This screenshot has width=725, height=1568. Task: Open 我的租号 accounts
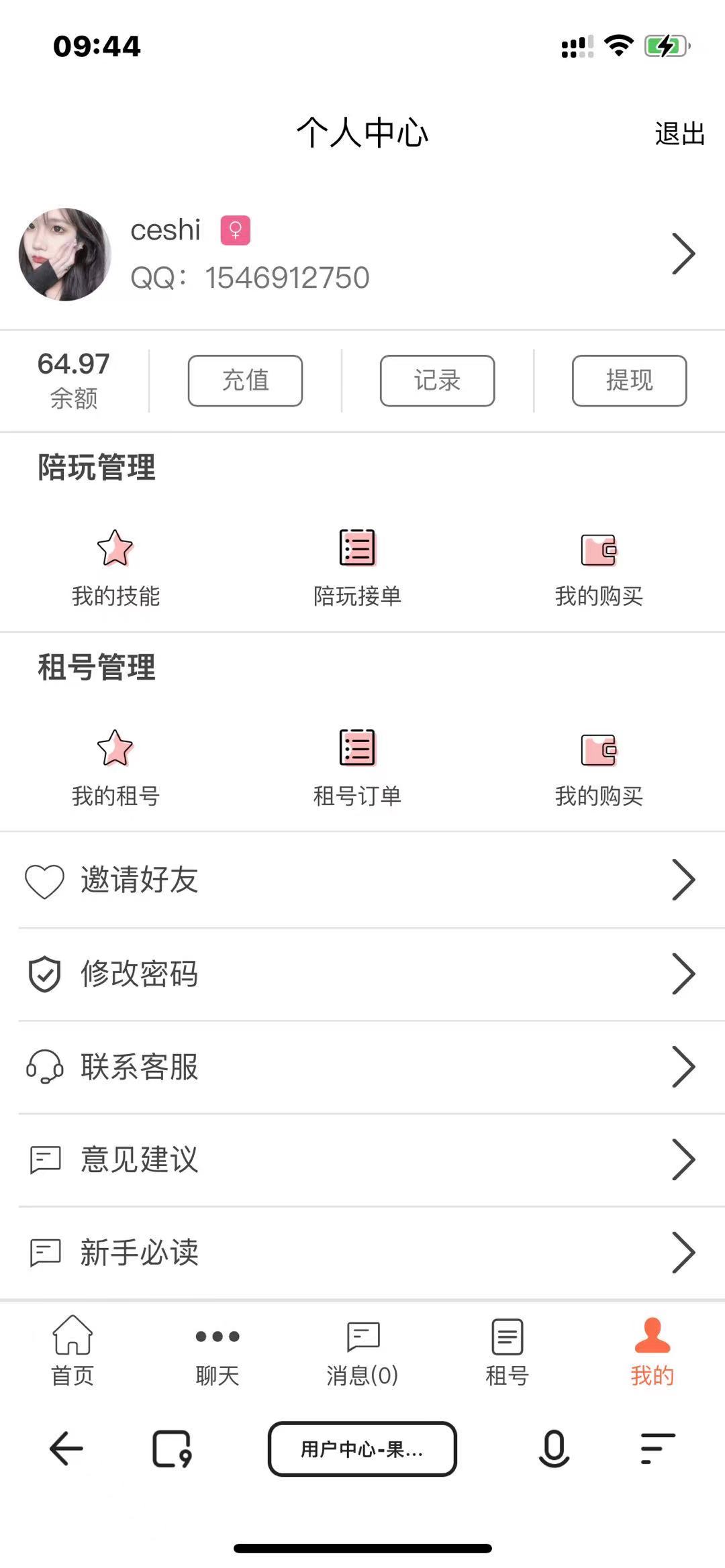pos(115,767)
